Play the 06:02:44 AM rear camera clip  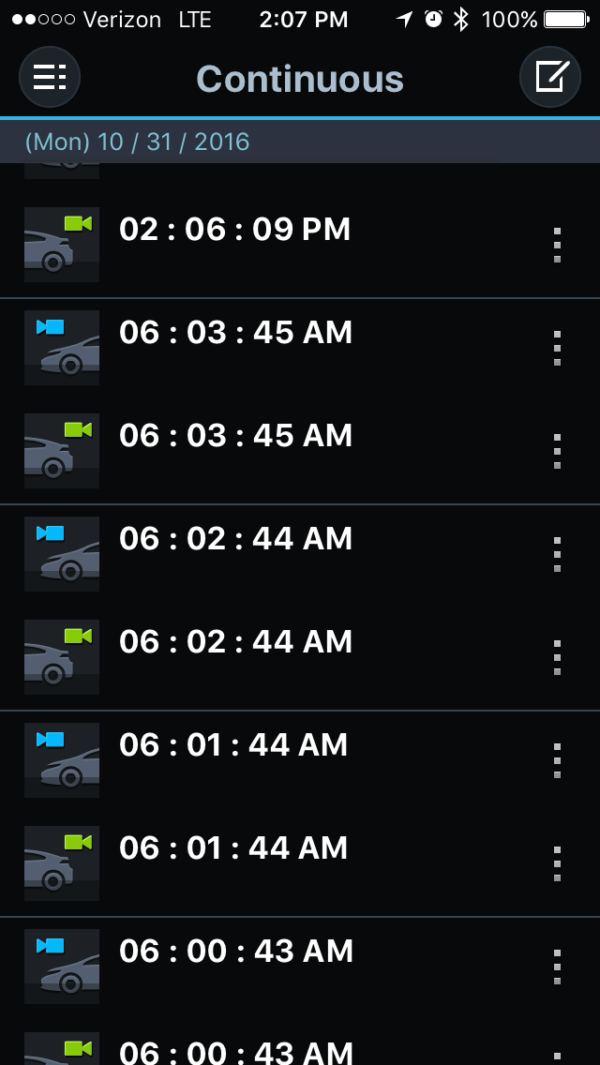point(300,556)
